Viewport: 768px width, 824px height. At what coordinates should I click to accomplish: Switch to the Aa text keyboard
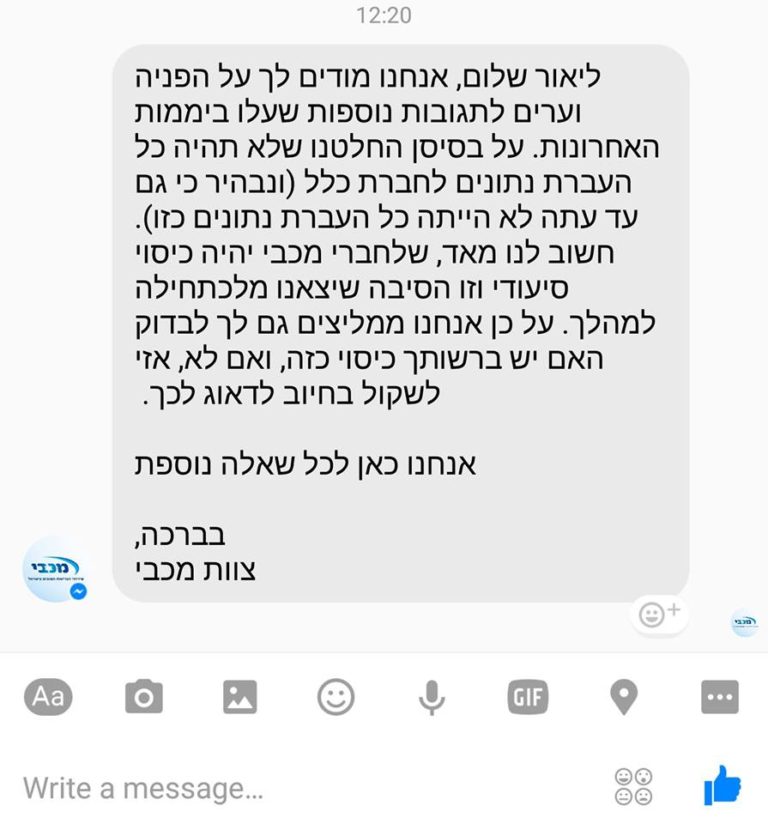(48, 697)
